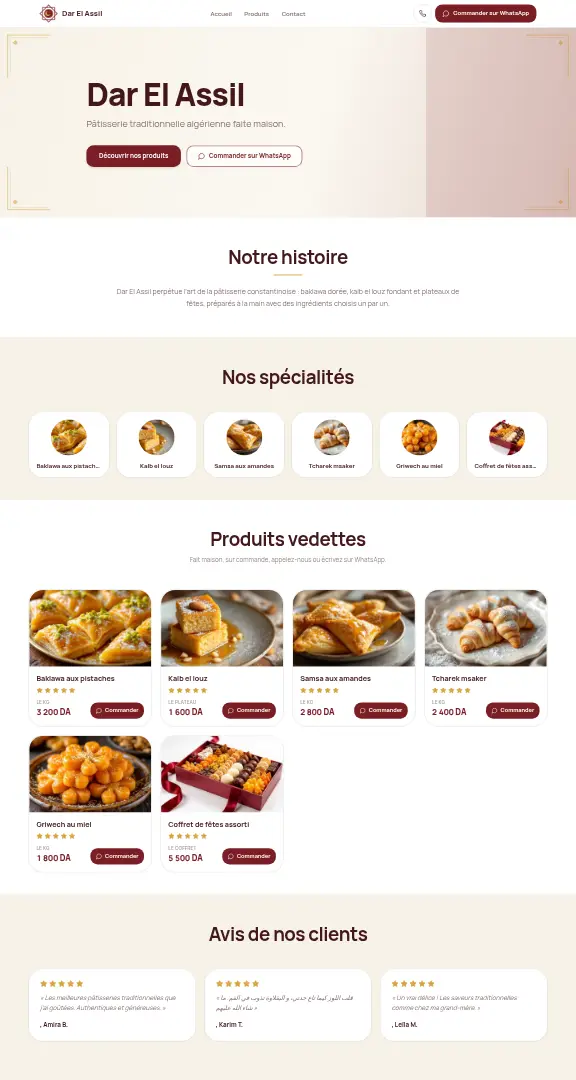Select the Tcharek msaker specialty tile
The width and height of the screenshot is (576, 1080).
tap(331, 444)
